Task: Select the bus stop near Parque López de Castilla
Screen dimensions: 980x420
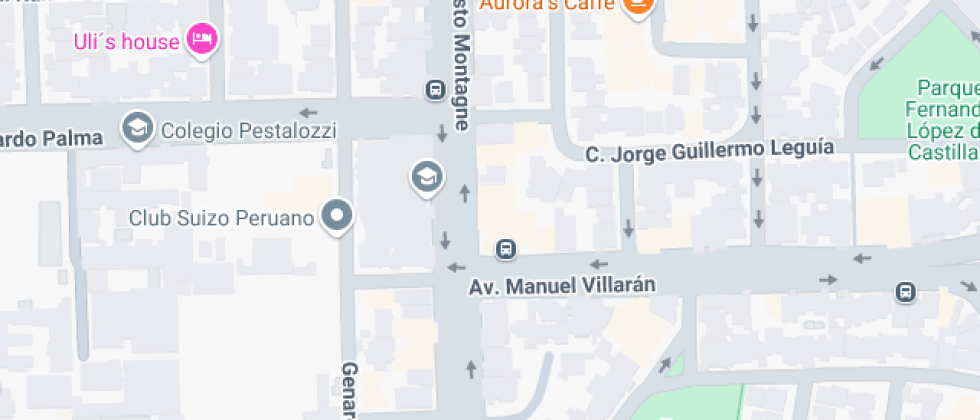Action: [x=905, y=292]
